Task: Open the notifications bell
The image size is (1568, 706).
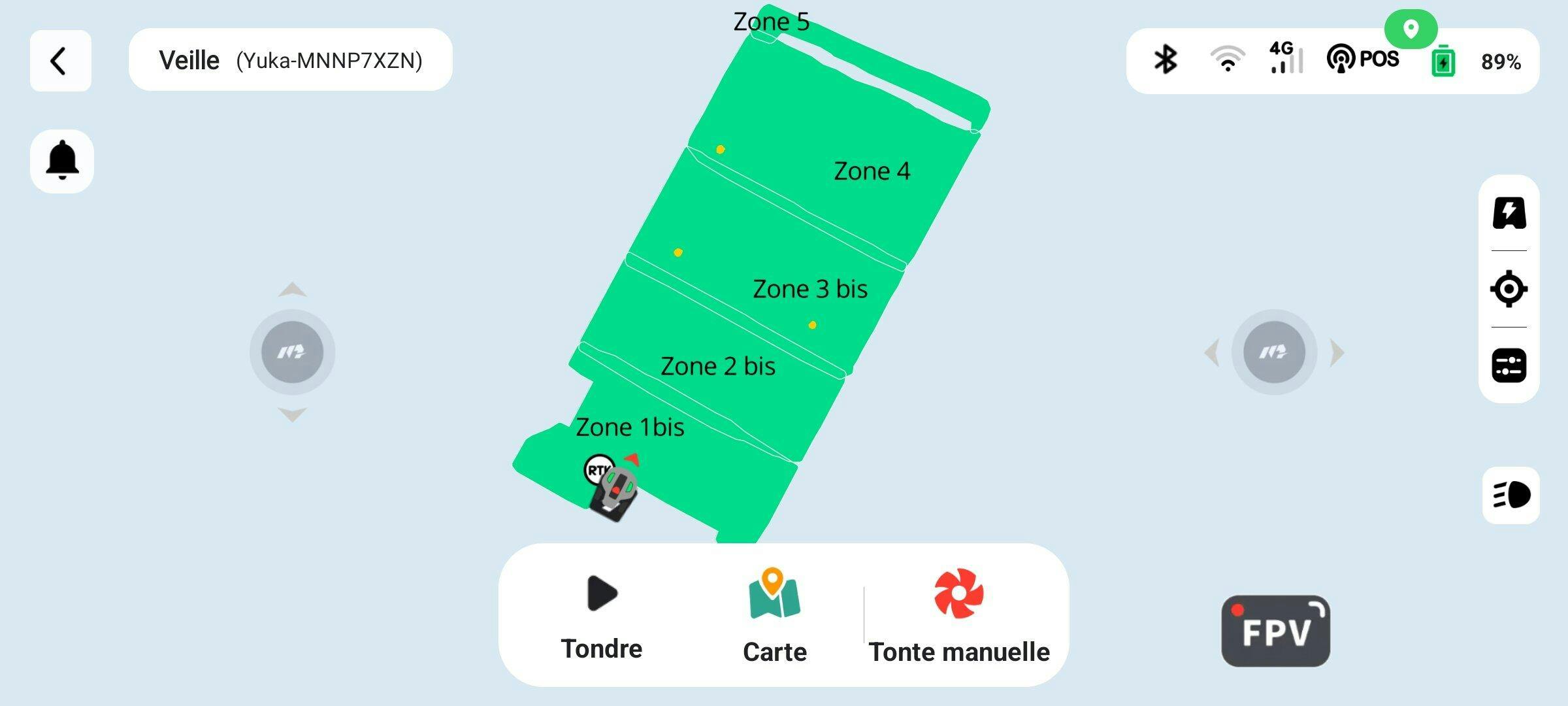Action: pos(62,161)
